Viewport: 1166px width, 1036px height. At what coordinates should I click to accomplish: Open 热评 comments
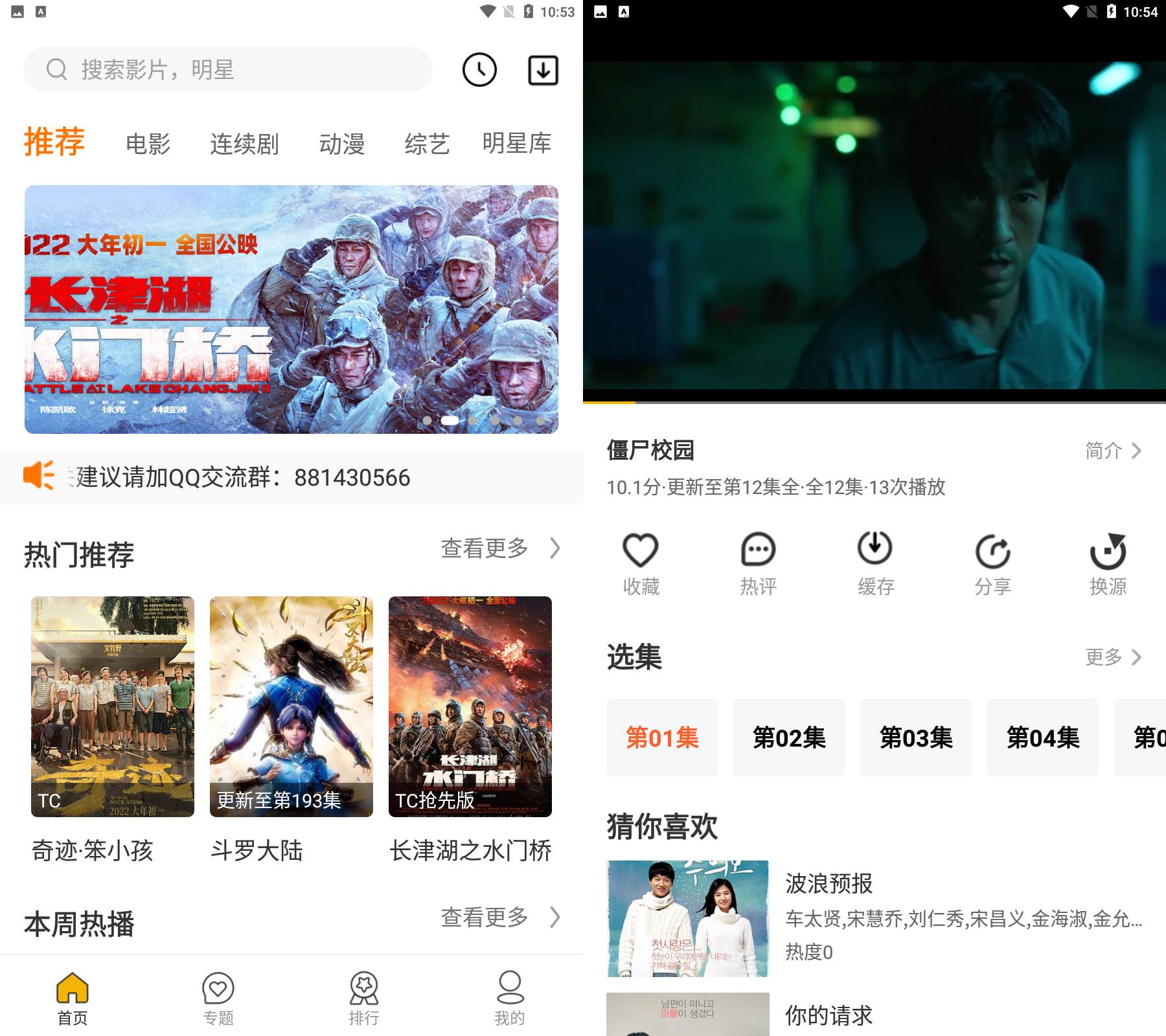click(758, 563)
